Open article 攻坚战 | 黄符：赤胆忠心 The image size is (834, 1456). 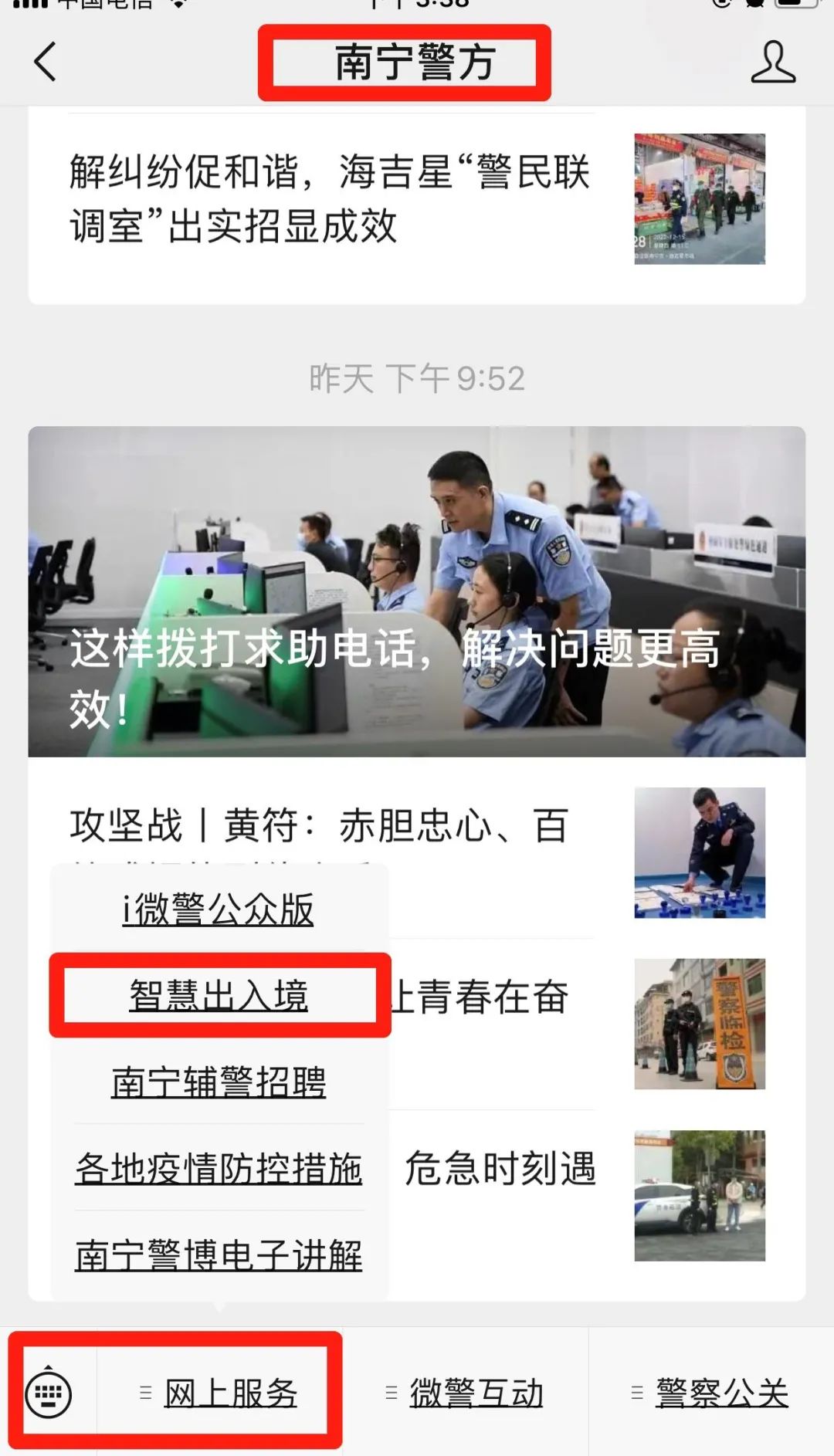point(320,826)
